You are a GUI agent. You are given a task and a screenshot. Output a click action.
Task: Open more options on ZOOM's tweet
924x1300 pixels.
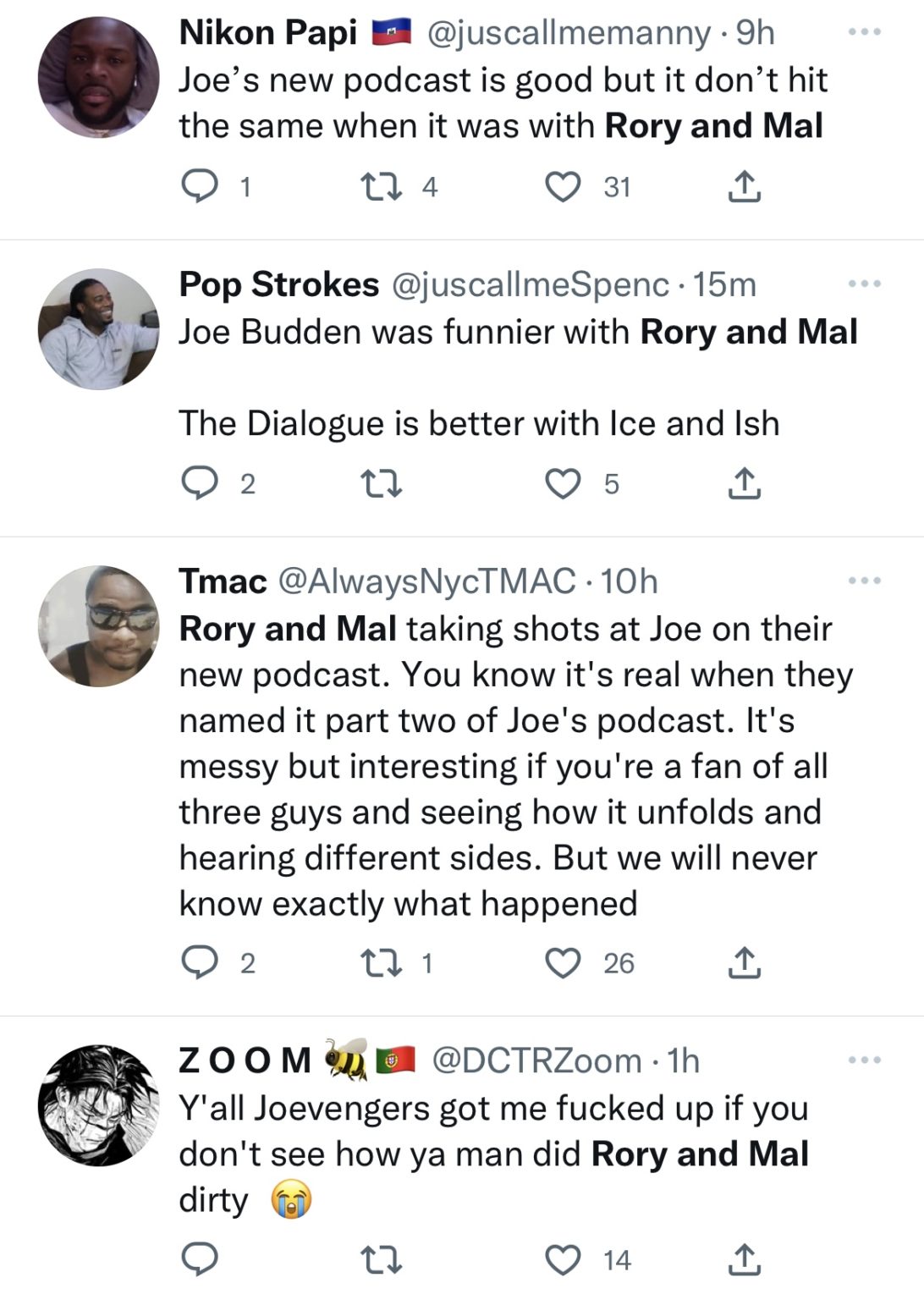click(866, 1059)
